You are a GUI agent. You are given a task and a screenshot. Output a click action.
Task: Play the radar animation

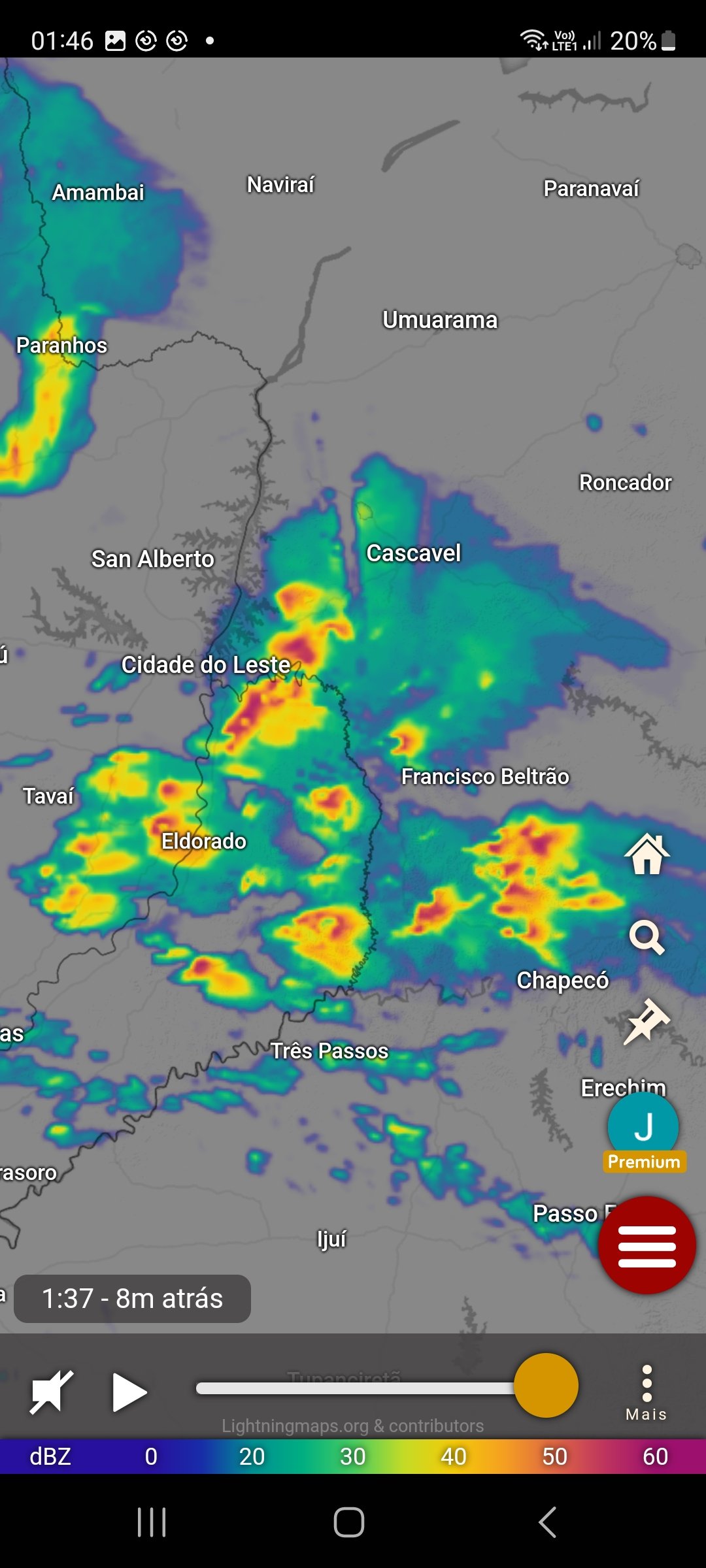pos(129,1392)
